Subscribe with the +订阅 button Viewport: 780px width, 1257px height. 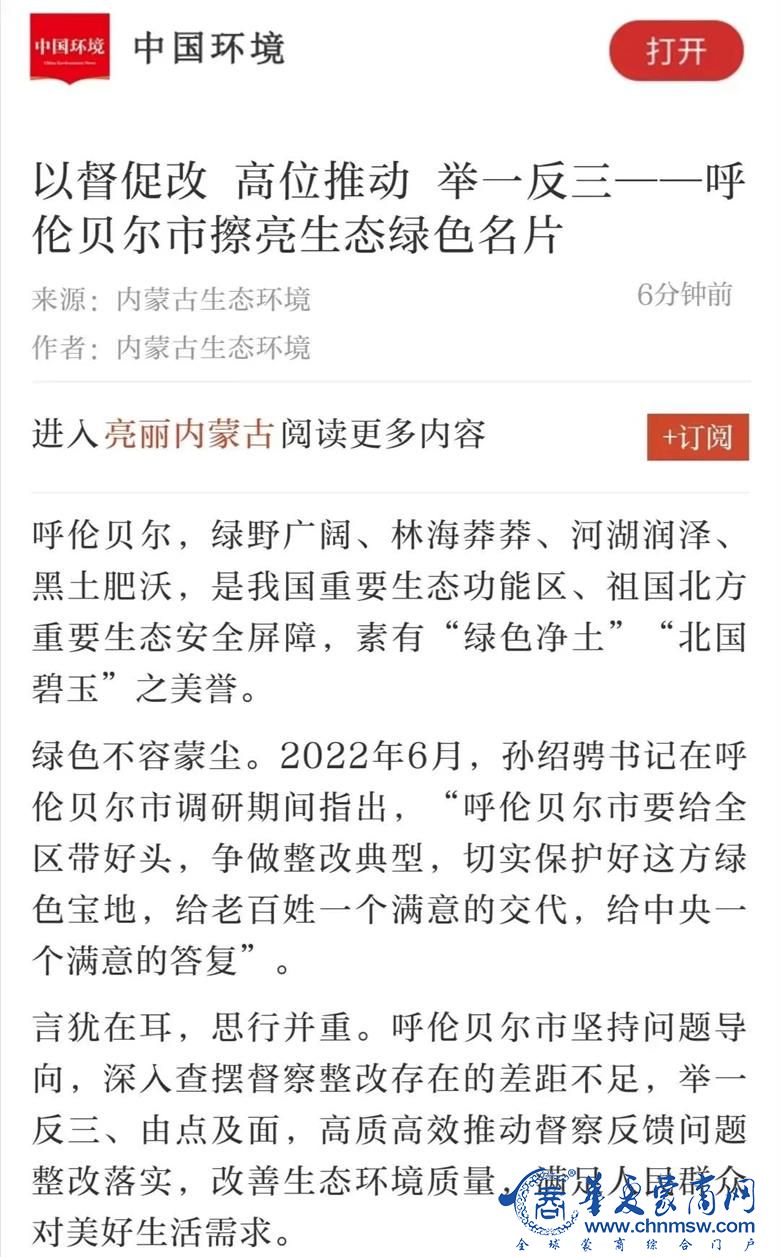(697, 437)
